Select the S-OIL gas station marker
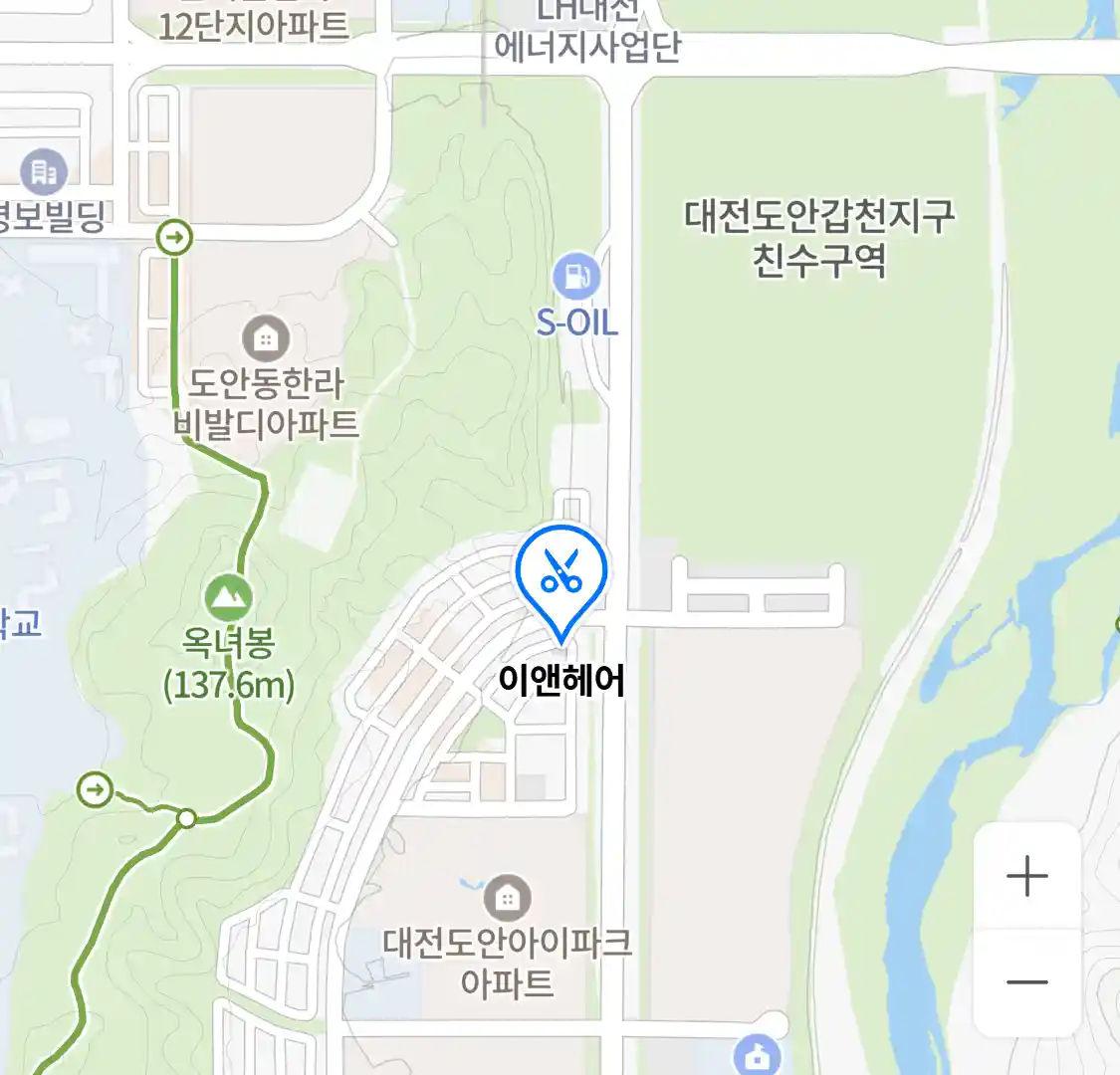The image size is (1120, 1075). [575, 277]
